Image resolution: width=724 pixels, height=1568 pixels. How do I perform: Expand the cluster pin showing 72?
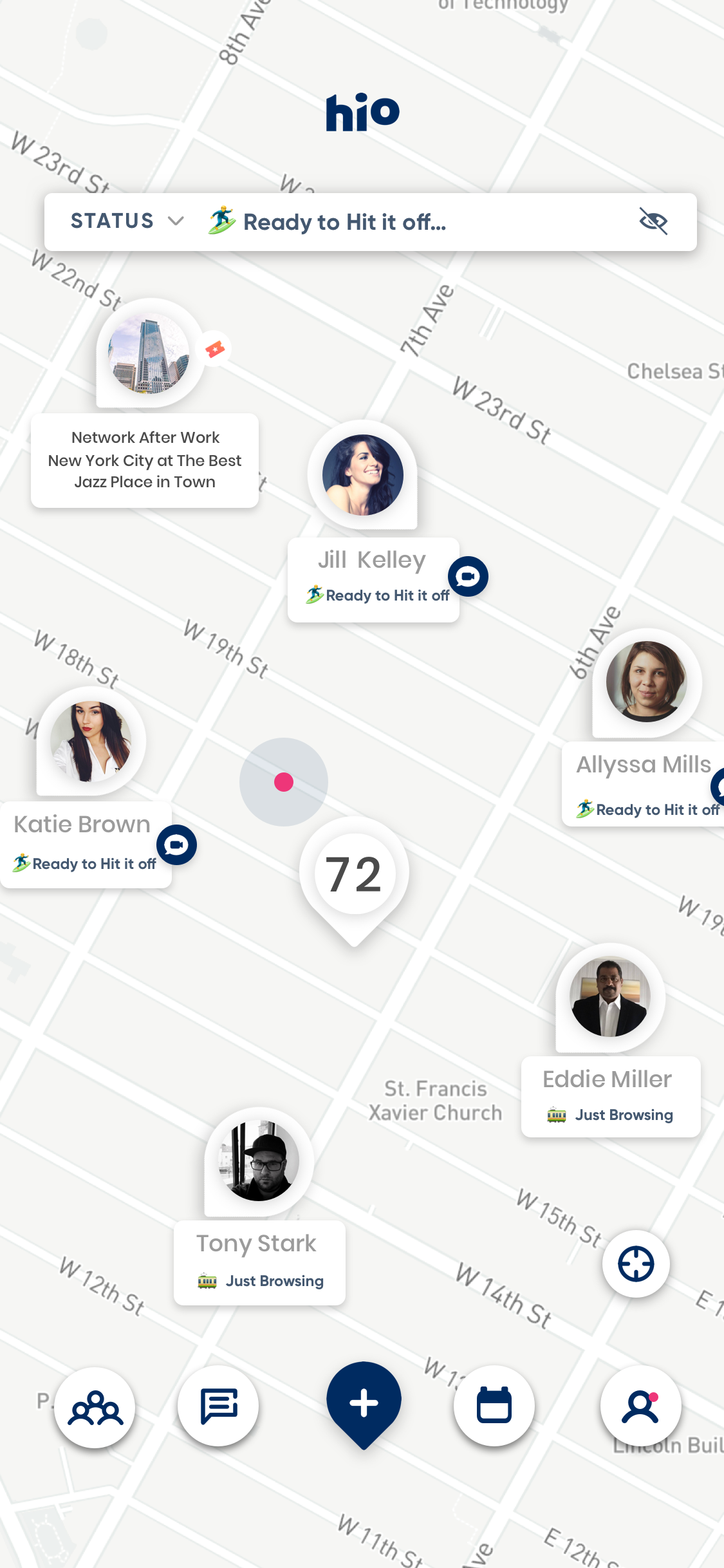[x=353, y=875]
